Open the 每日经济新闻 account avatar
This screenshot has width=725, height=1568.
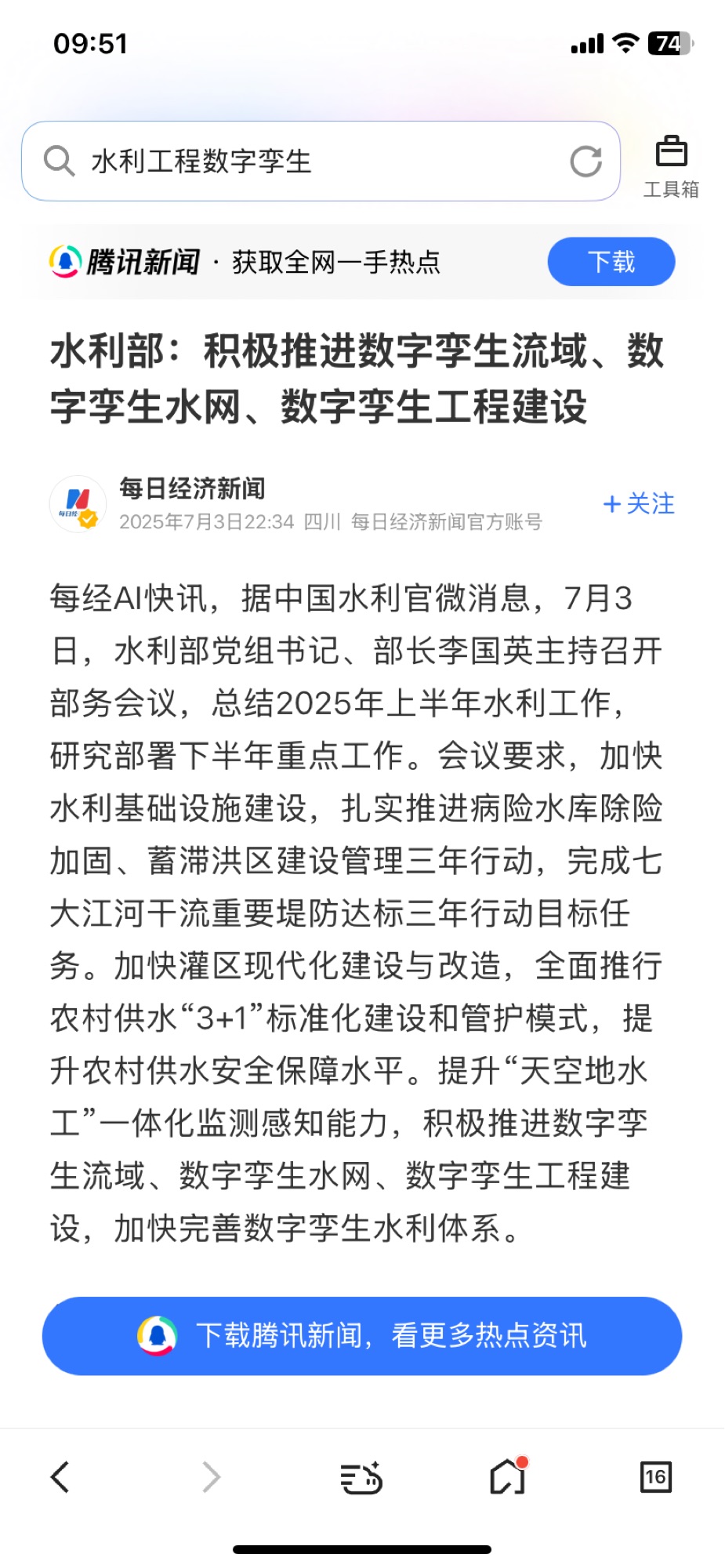tap(78, 503)
